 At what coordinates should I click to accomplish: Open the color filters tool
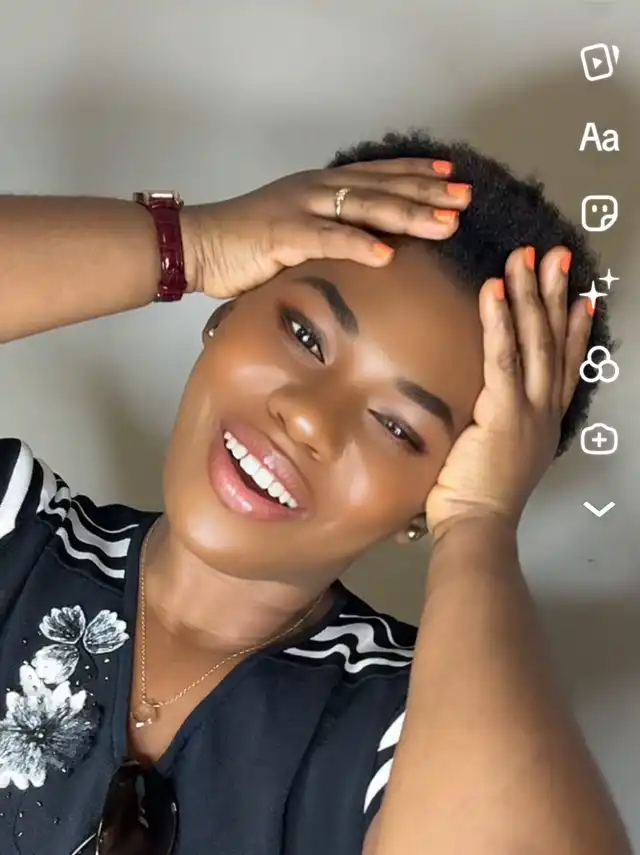(x=599, y=365)
